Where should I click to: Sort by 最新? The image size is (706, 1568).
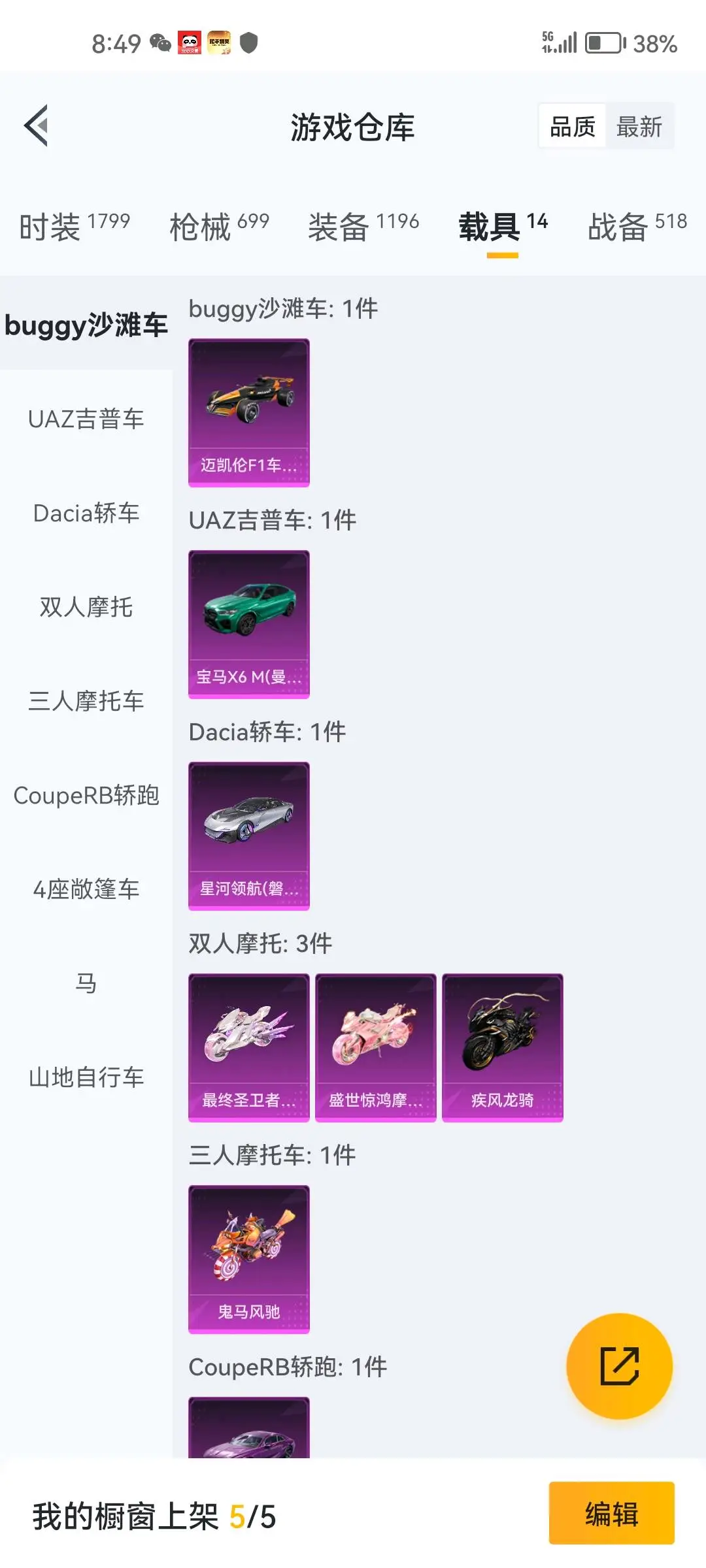[x=639, y=127]
